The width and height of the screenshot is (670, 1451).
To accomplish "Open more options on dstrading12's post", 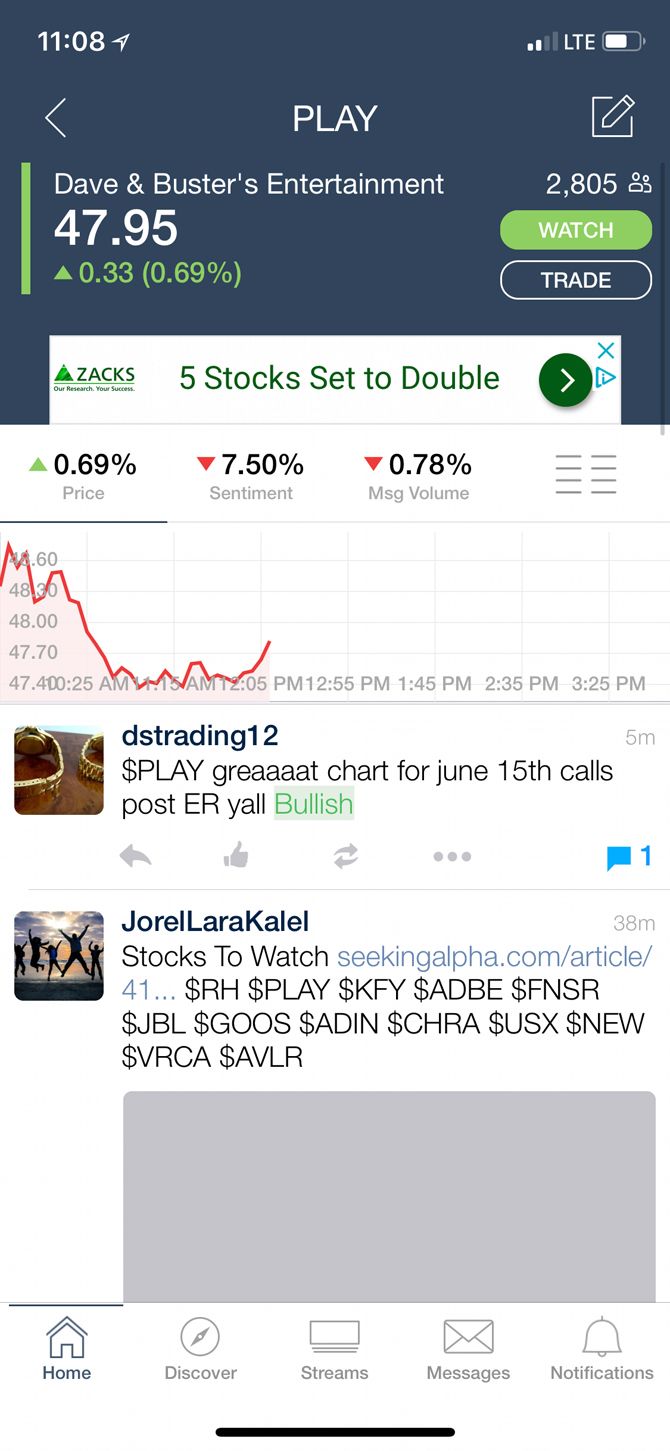I will pyautogui.click(x=452, y=856).
